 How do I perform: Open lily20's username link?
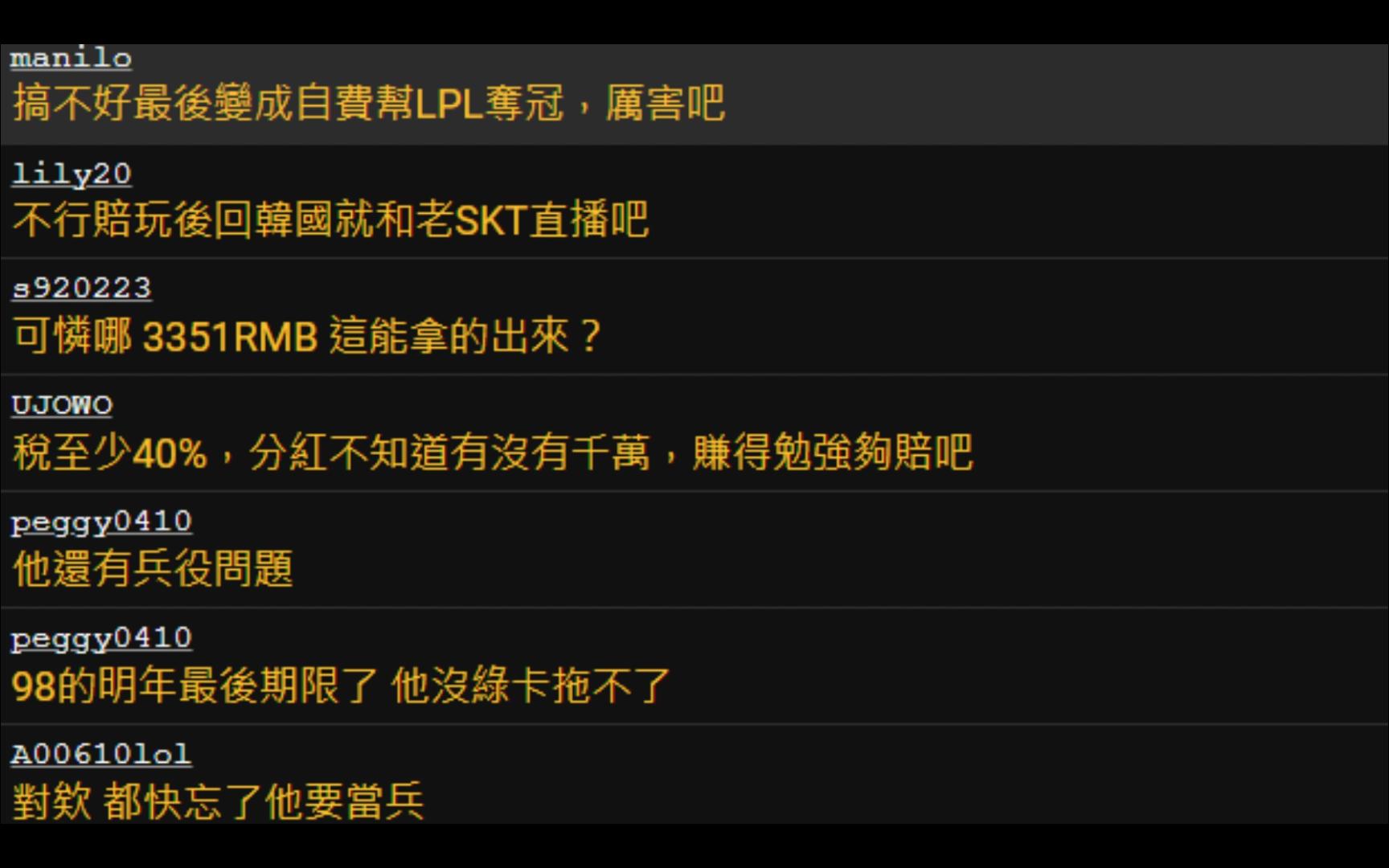[x=71, y=174]
